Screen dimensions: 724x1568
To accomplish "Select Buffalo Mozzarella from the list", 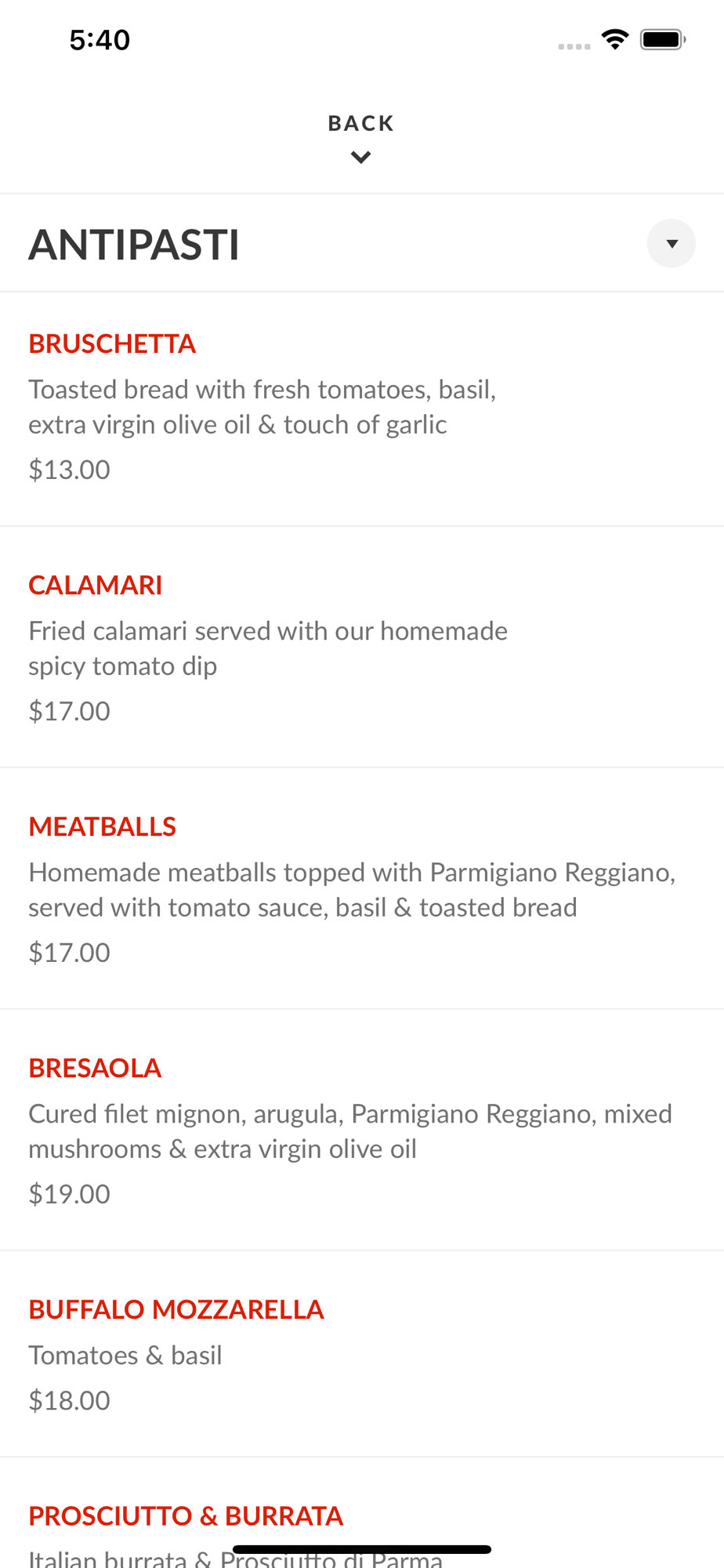I will [176, 1310].
